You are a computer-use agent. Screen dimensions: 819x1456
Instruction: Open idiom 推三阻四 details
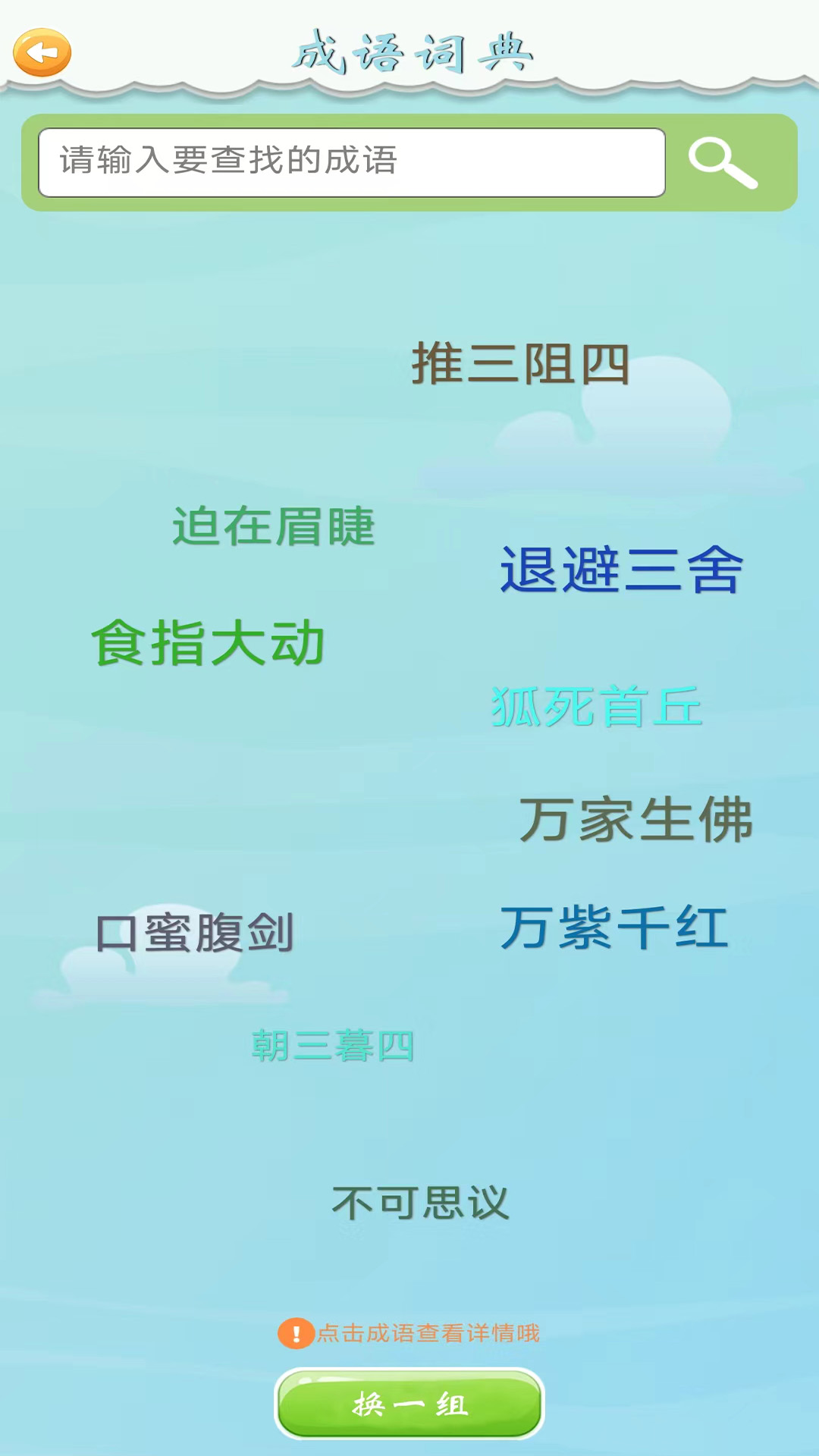pos(520,364)
